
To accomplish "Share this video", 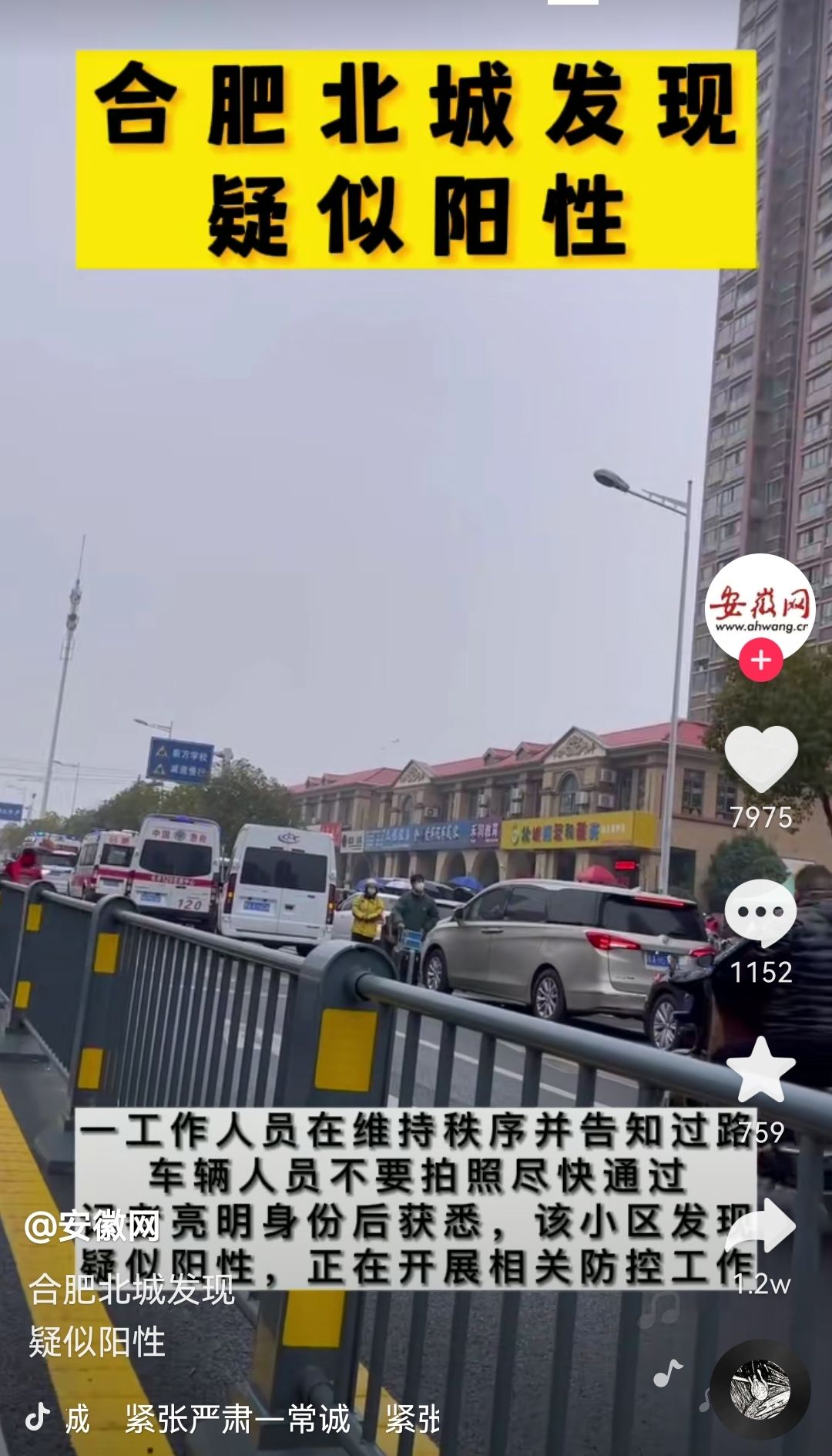I will (761, 1226).
